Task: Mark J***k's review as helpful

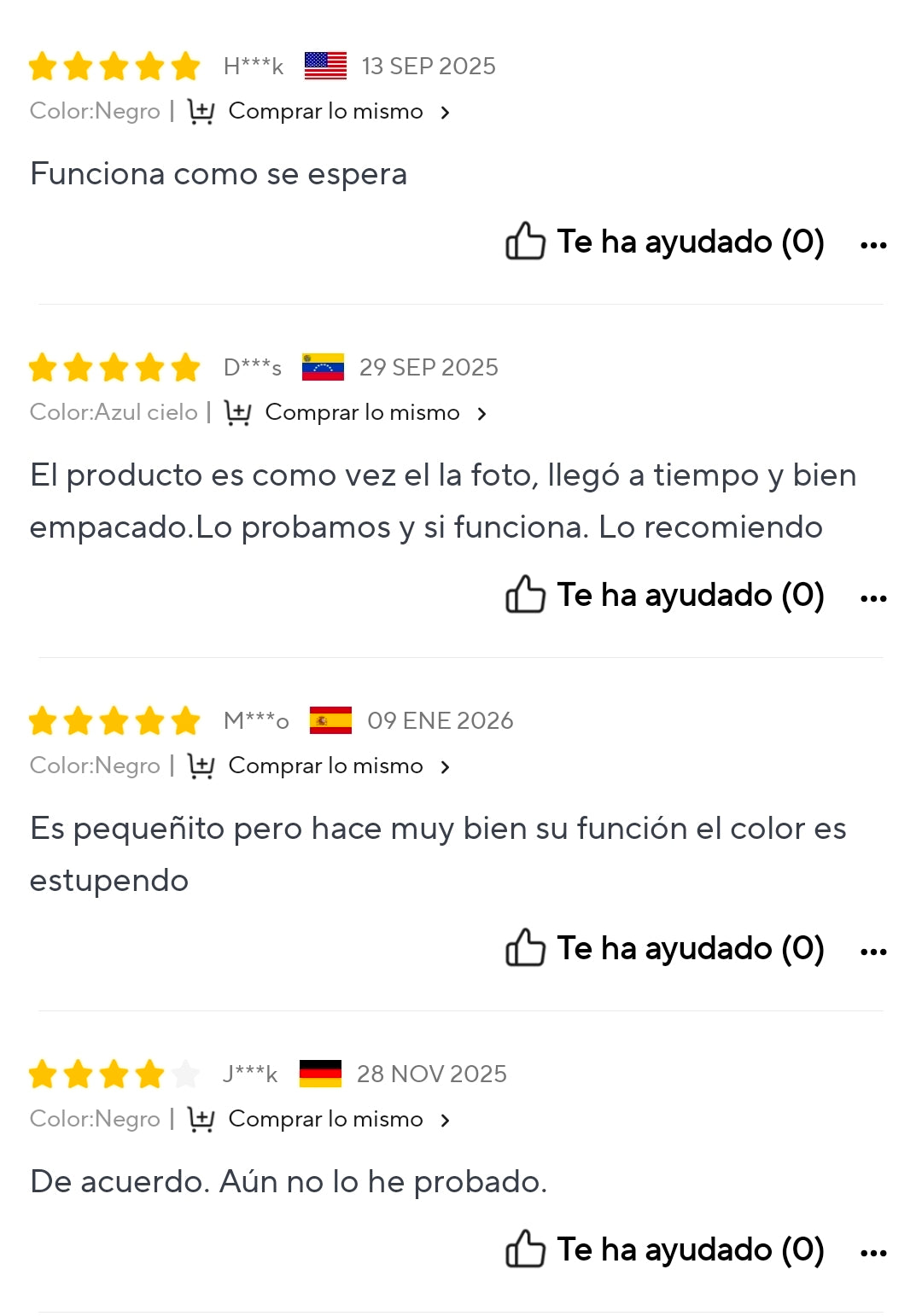Action: (664, 1250)
